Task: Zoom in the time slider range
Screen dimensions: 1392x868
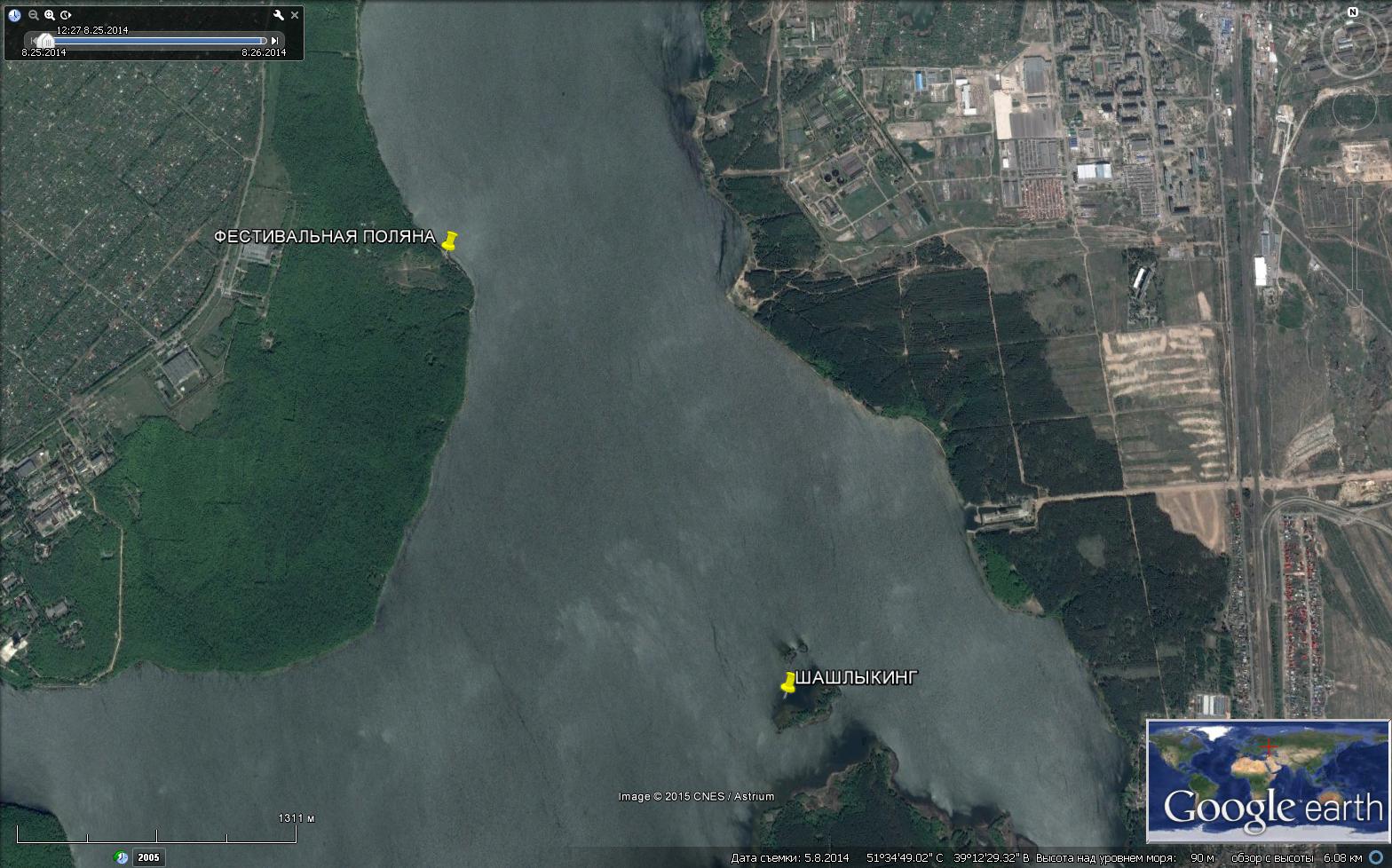Action: pos(50,15)
